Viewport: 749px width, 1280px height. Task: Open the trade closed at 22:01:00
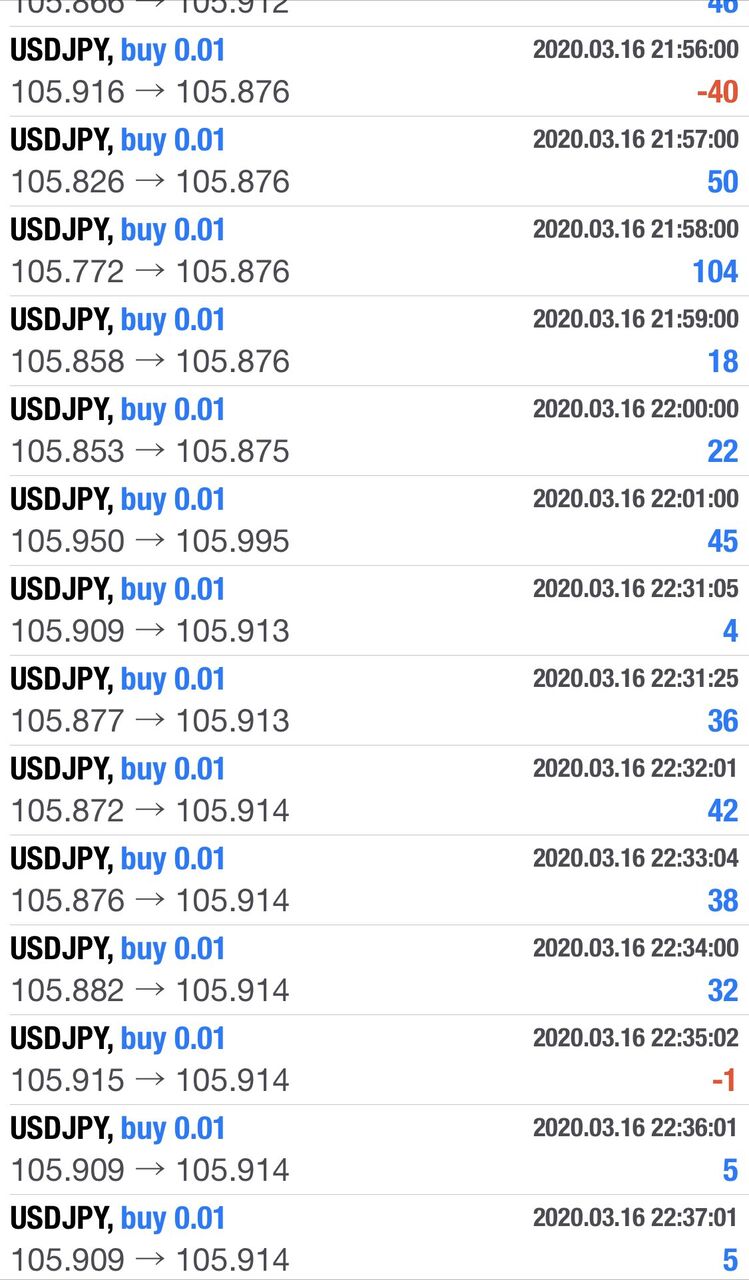click(374, 521)
